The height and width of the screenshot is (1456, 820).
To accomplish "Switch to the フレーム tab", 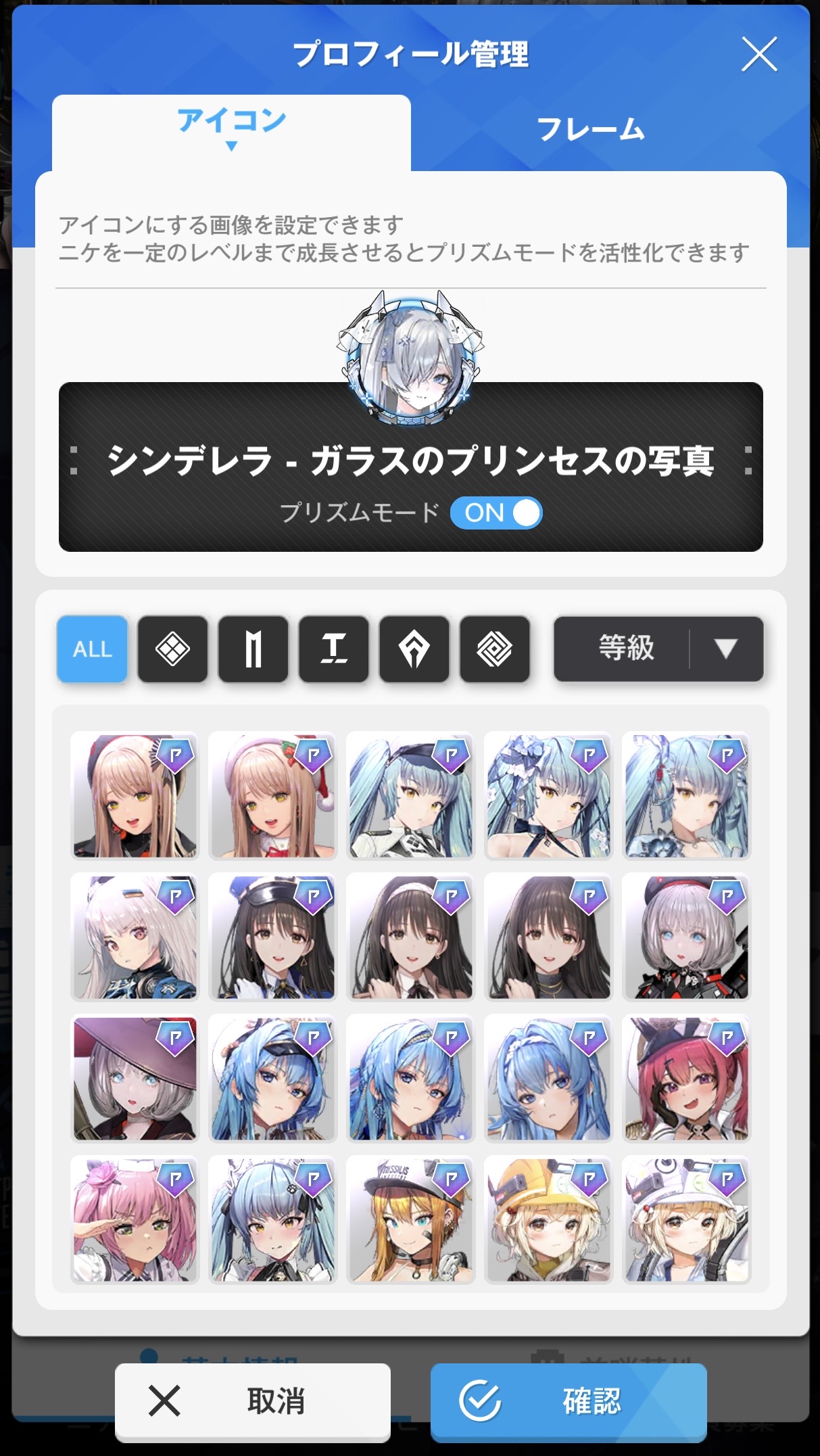I will click(x=591, y=129).
